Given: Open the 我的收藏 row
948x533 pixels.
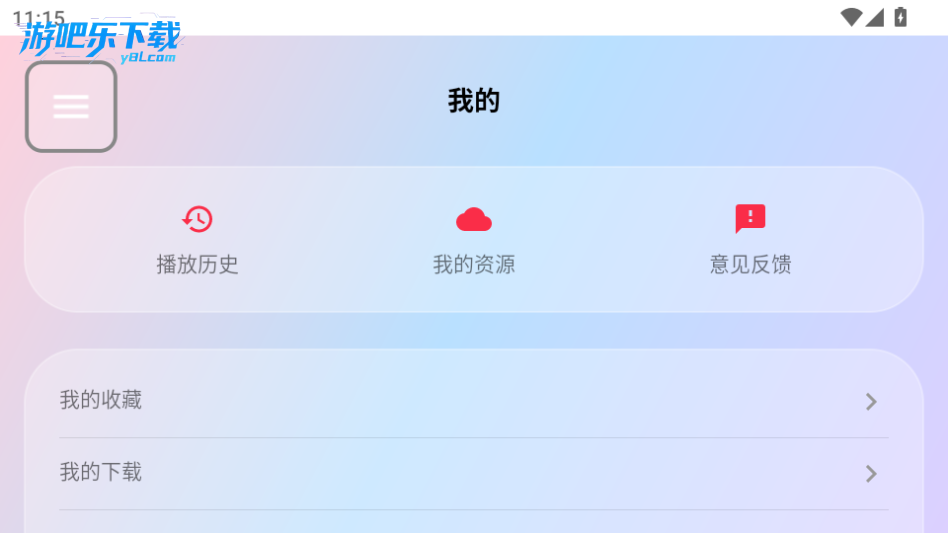Looking at the screenshot, I should pos(473,401).
